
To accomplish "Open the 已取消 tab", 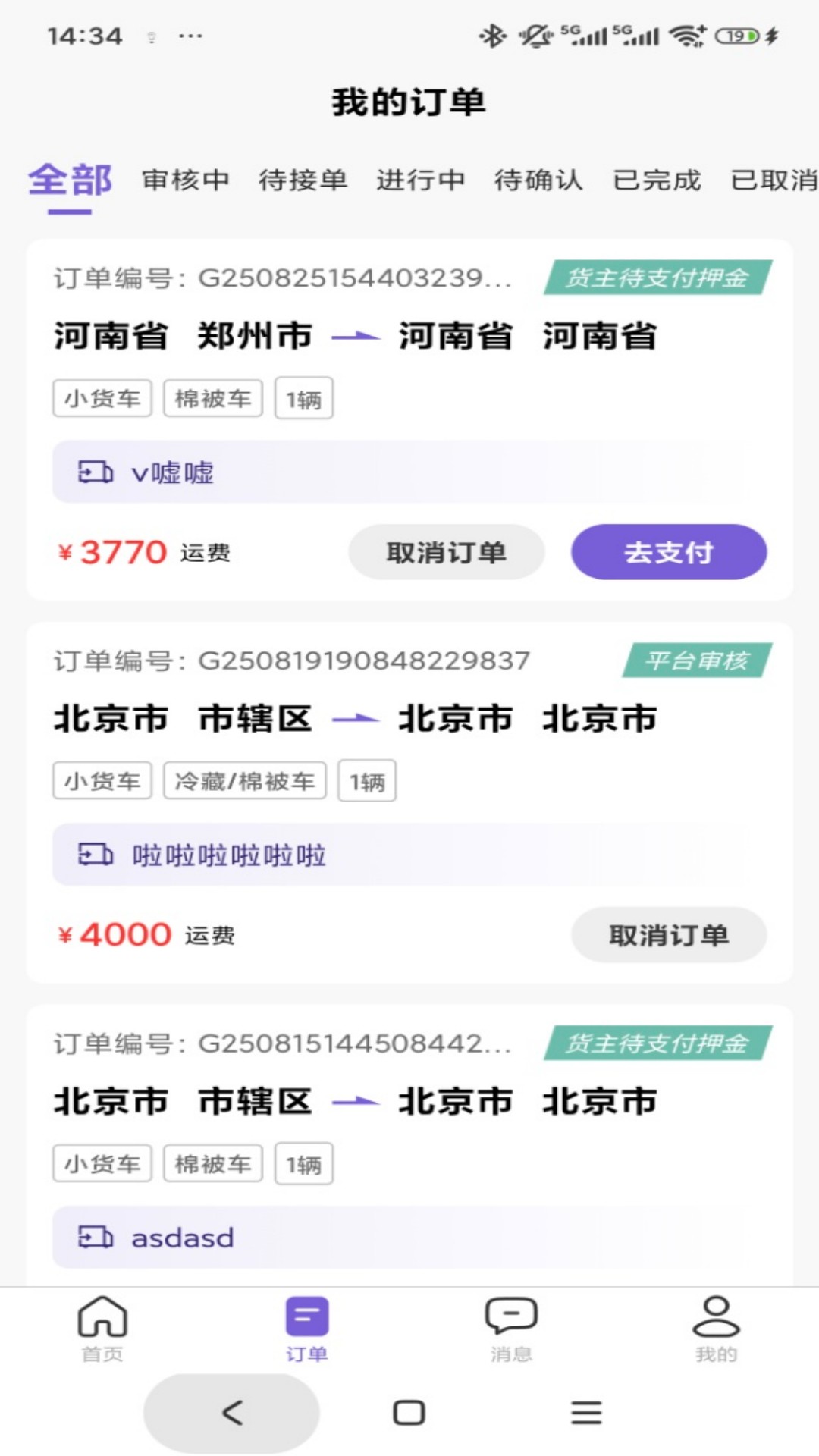I will coord(772,181).
